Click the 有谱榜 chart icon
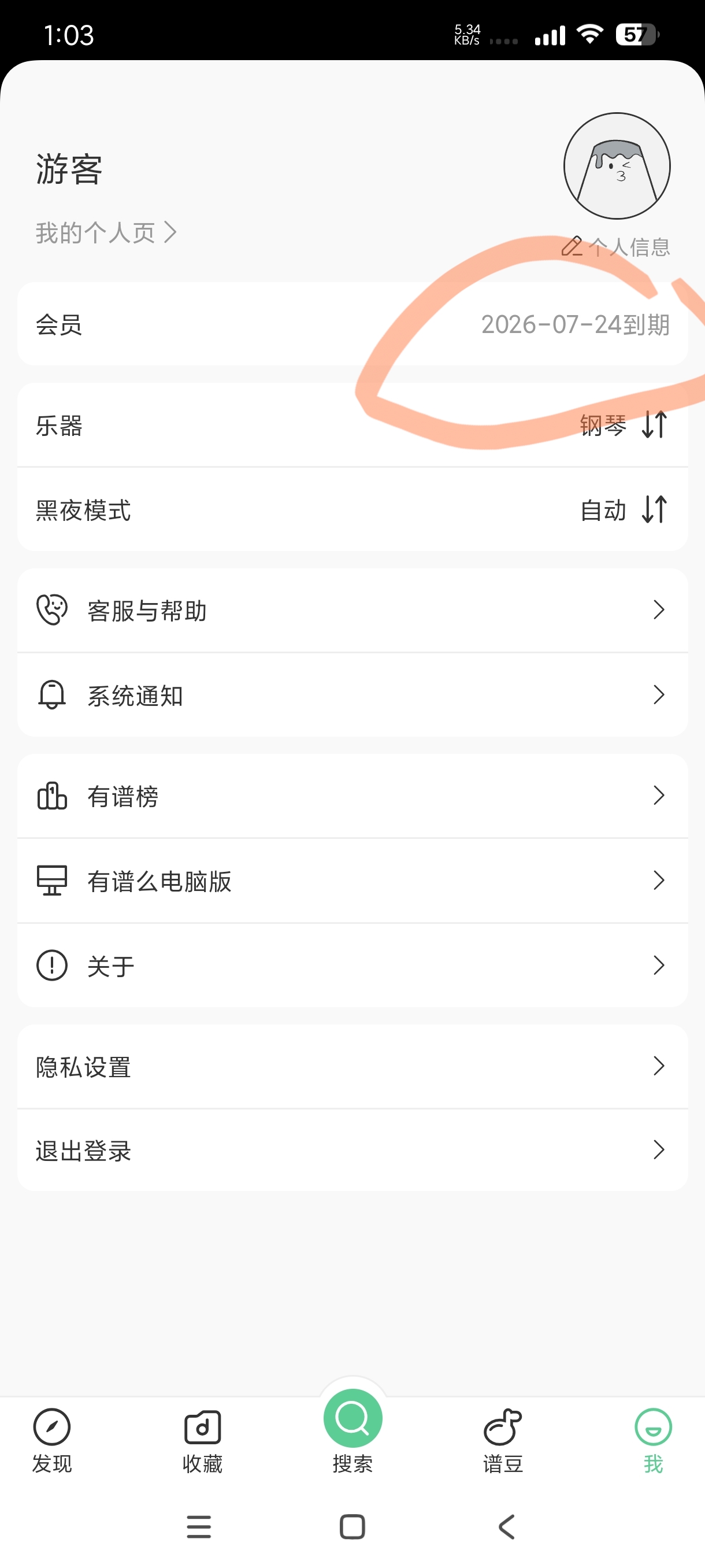The height and width of the screenshot is (1568, 705). 51,796
